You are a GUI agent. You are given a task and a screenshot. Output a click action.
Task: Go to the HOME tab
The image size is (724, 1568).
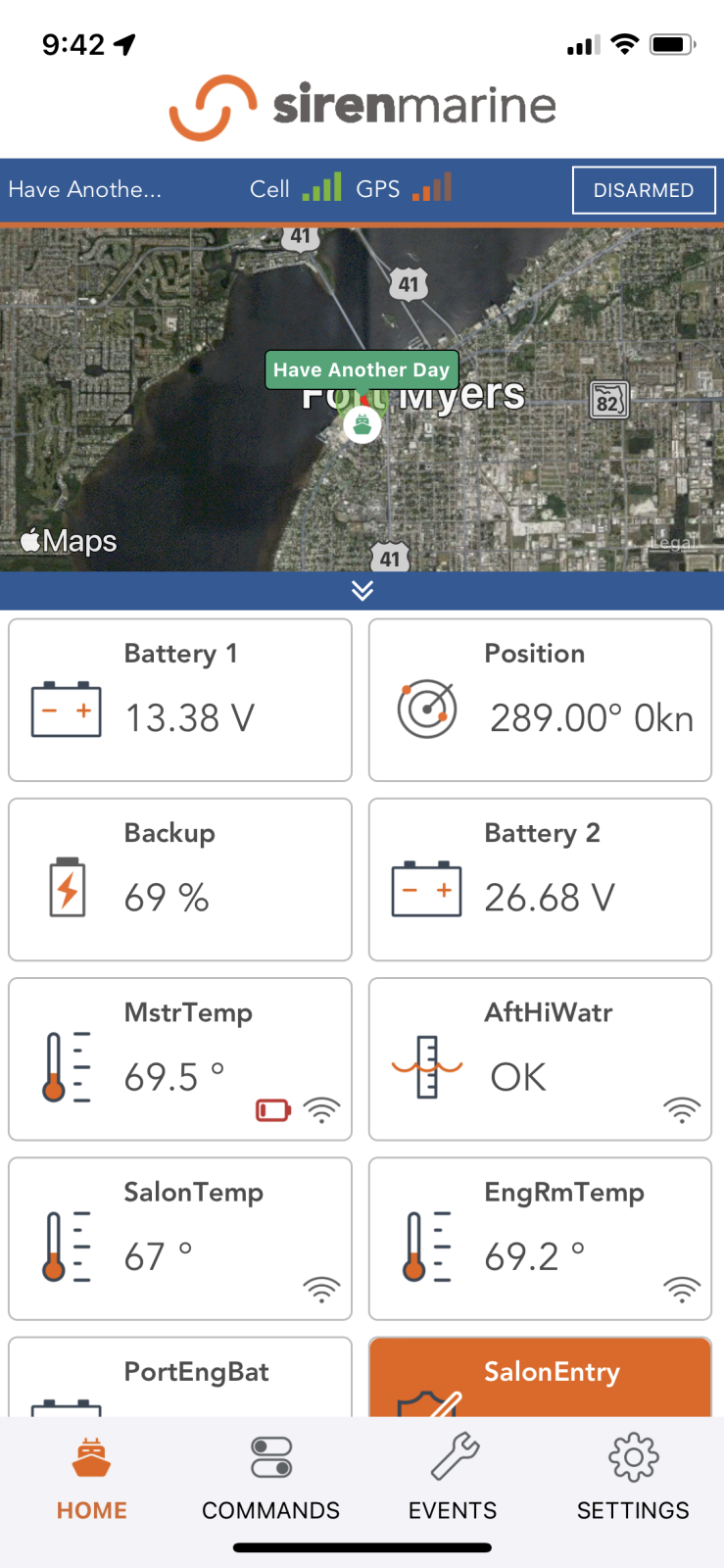[x=91, y=1480]
